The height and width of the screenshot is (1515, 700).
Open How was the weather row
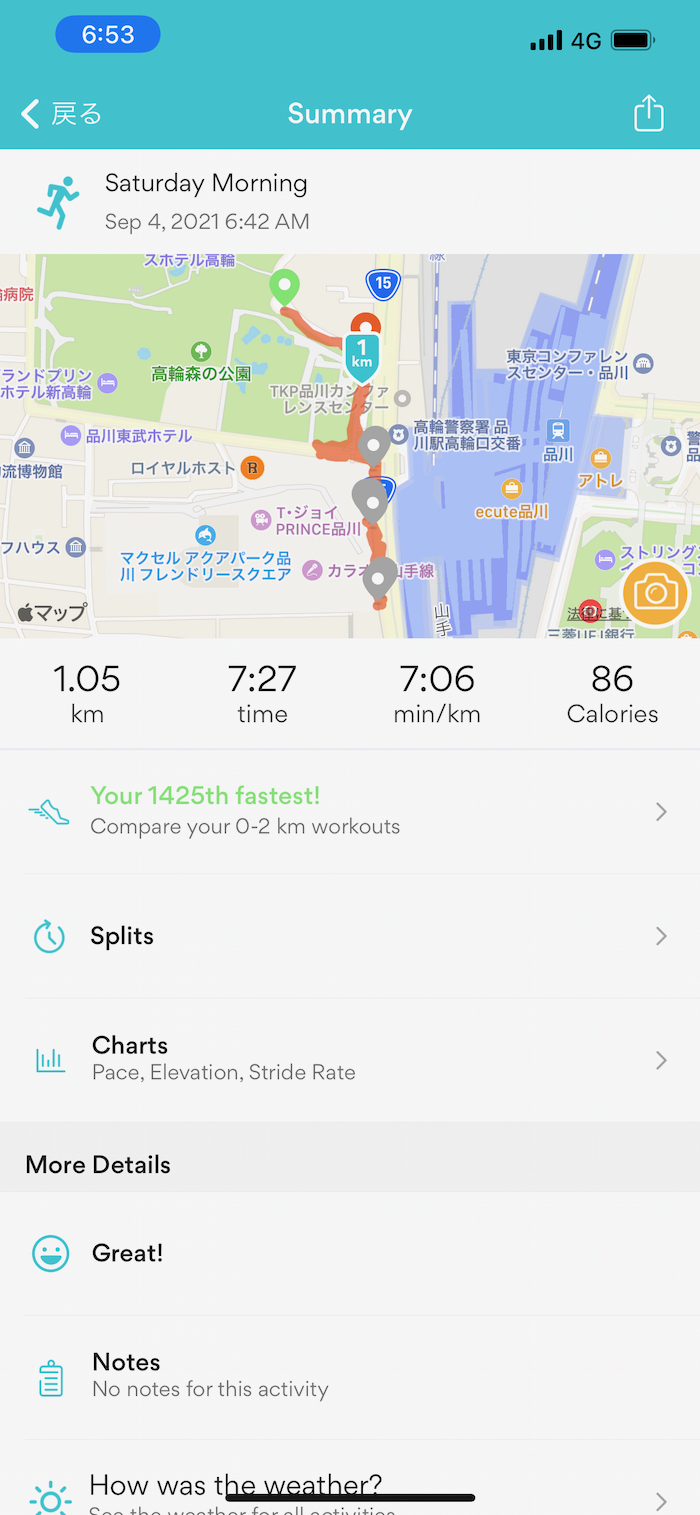(x=348, y=1485)
